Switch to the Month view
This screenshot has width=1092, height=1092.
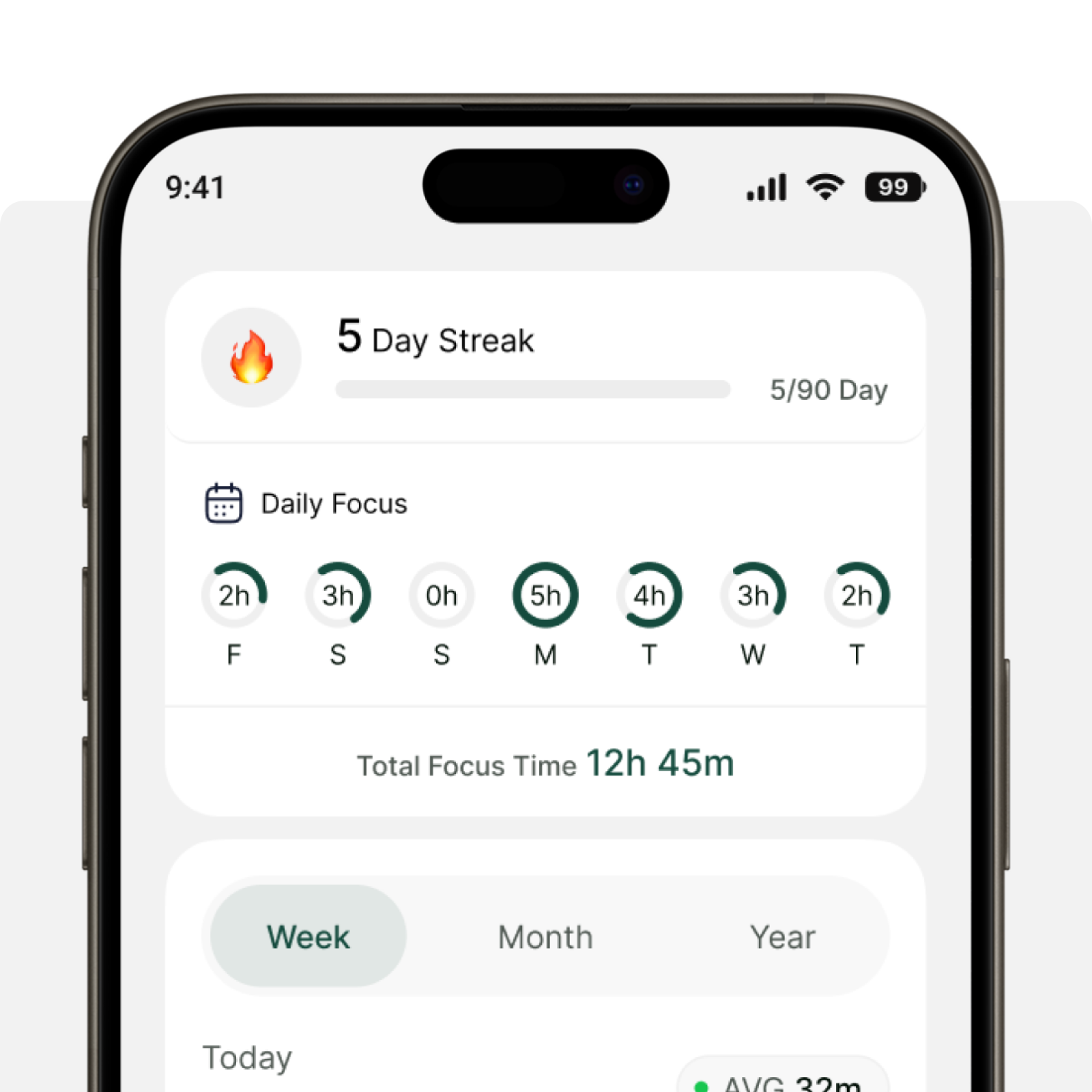coord(545,937)
